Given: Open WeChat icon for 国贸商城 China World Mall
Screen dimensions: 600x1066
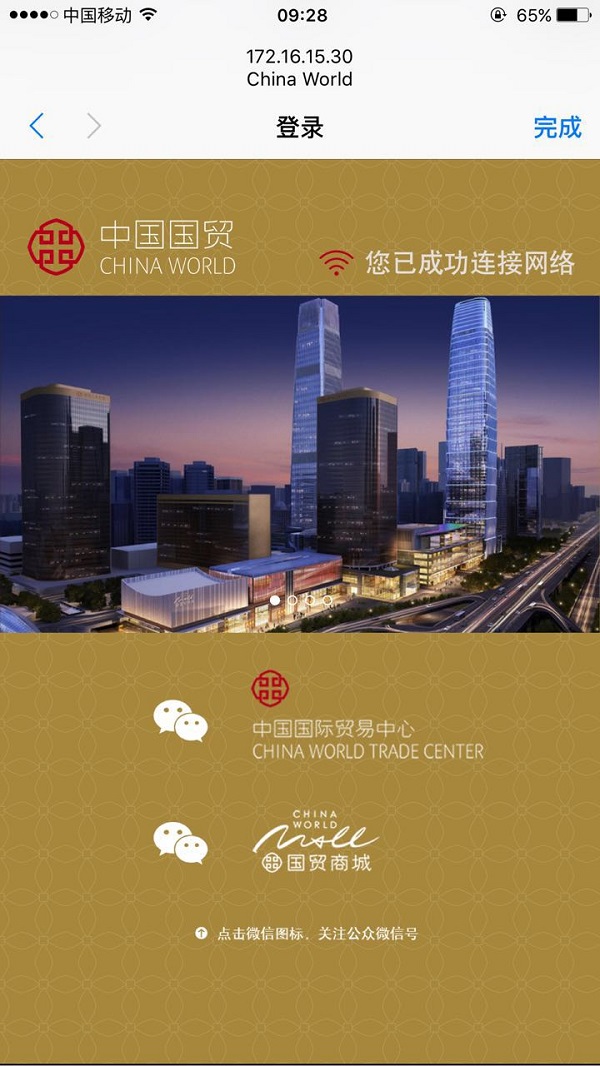Looking at the screenshot, I should click(180, 843).
